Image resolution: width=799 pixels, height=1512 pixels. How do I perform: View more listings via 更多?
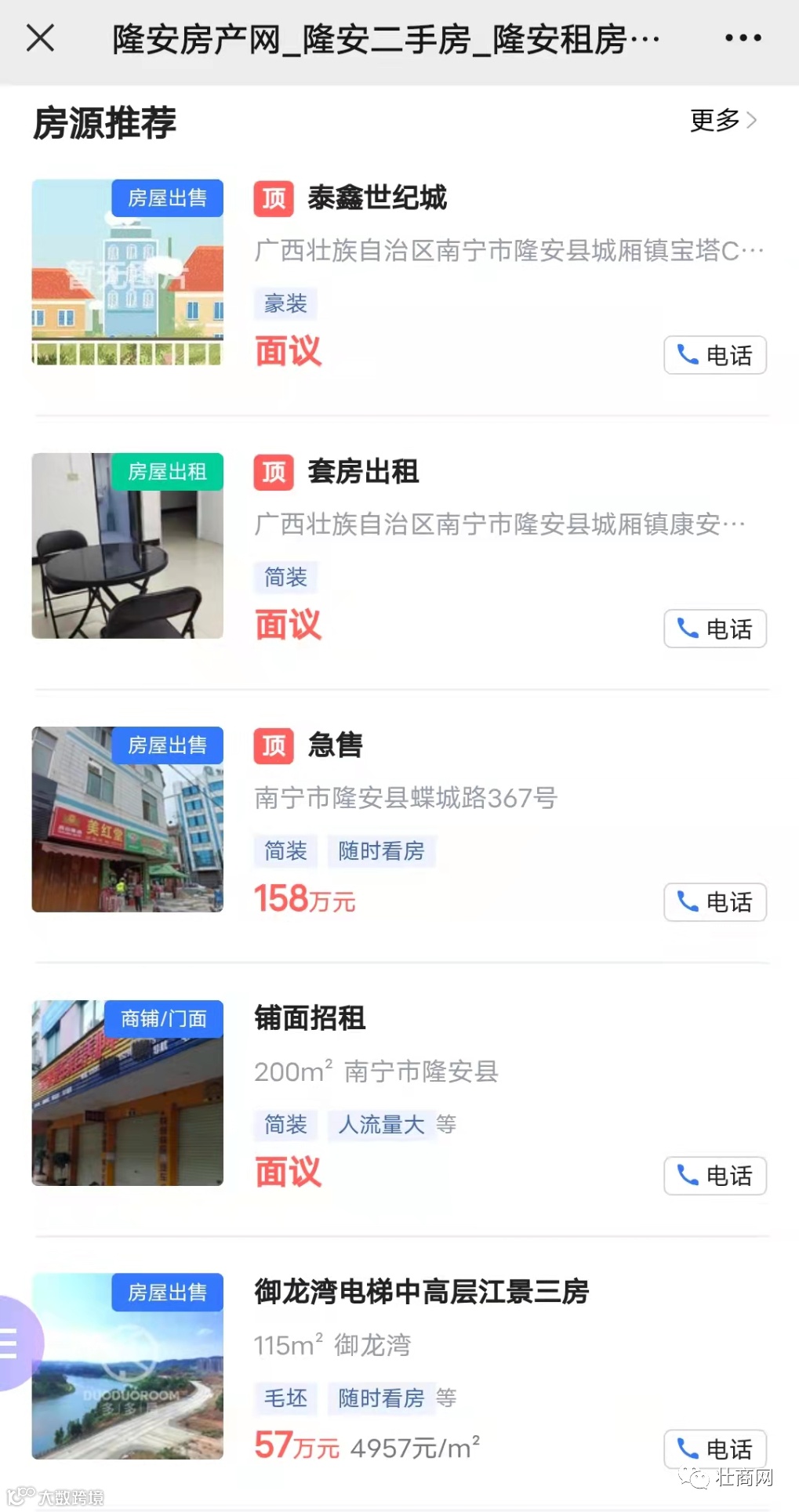point(722,121)
